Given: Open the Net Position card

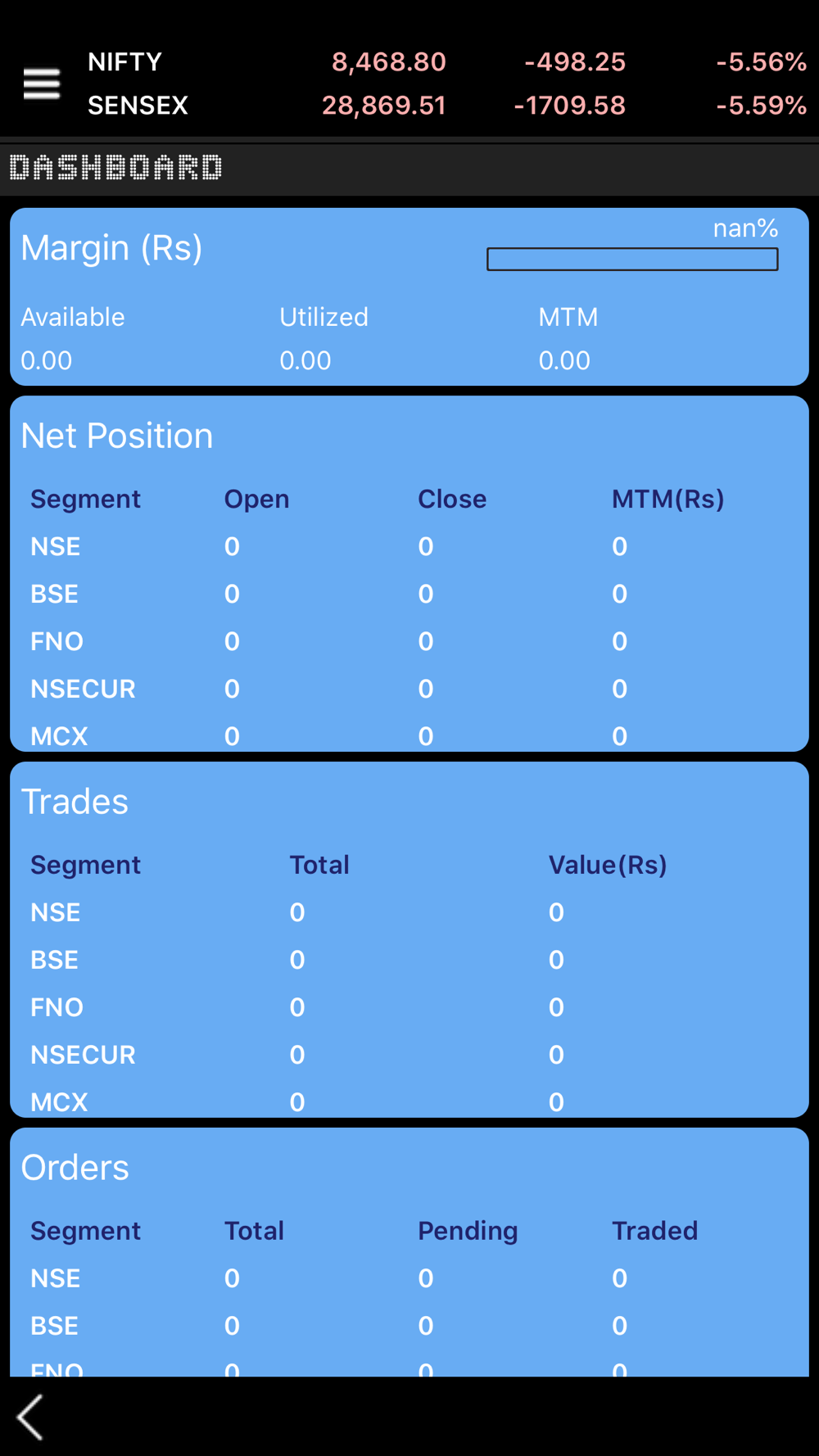Looking at the screenshot, I should (x=409, y=574).
